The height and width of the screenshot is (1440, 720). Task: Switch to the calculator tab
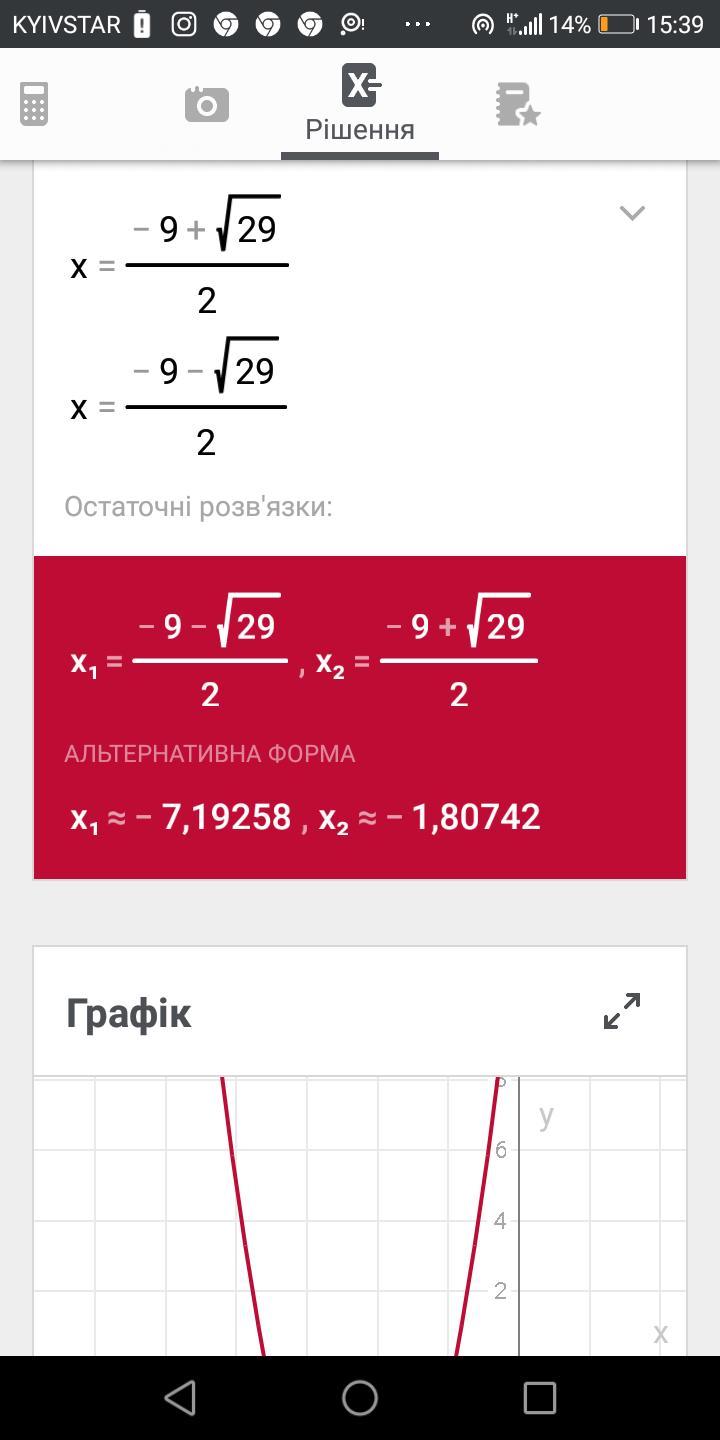34,104
